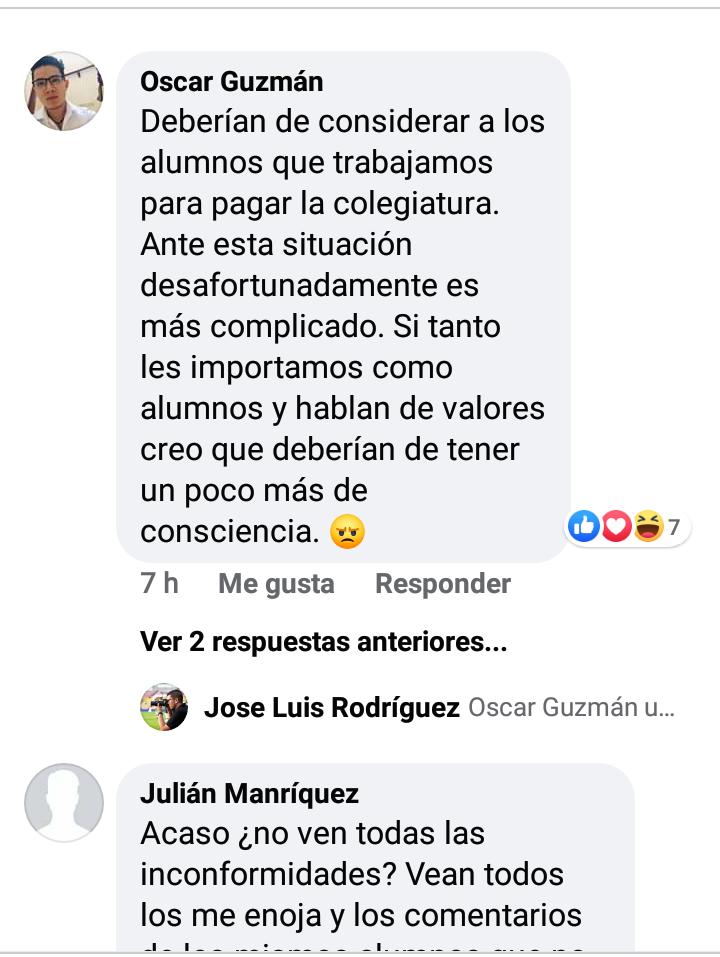The image size is (720, 957).
Task: Like Oscar Guzmán's comment with Me gusta
Action: coord(276,584)
